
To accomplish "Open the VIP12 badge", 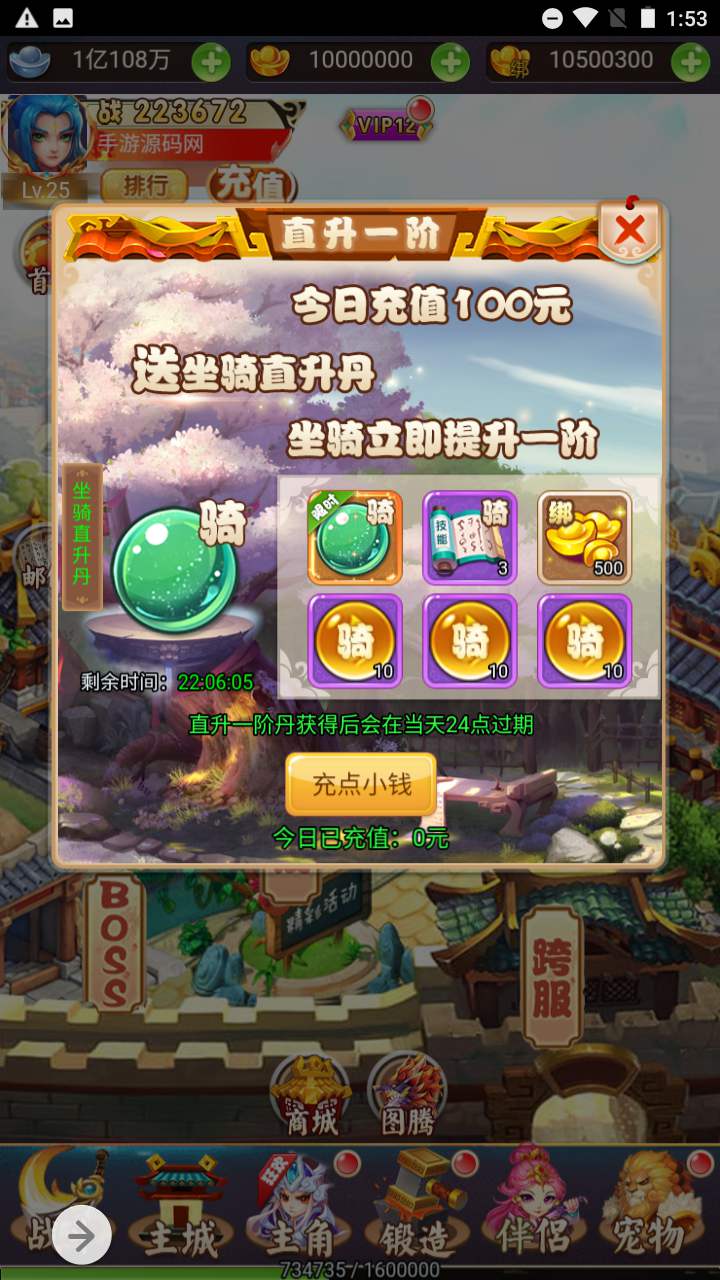I will 386,125.
